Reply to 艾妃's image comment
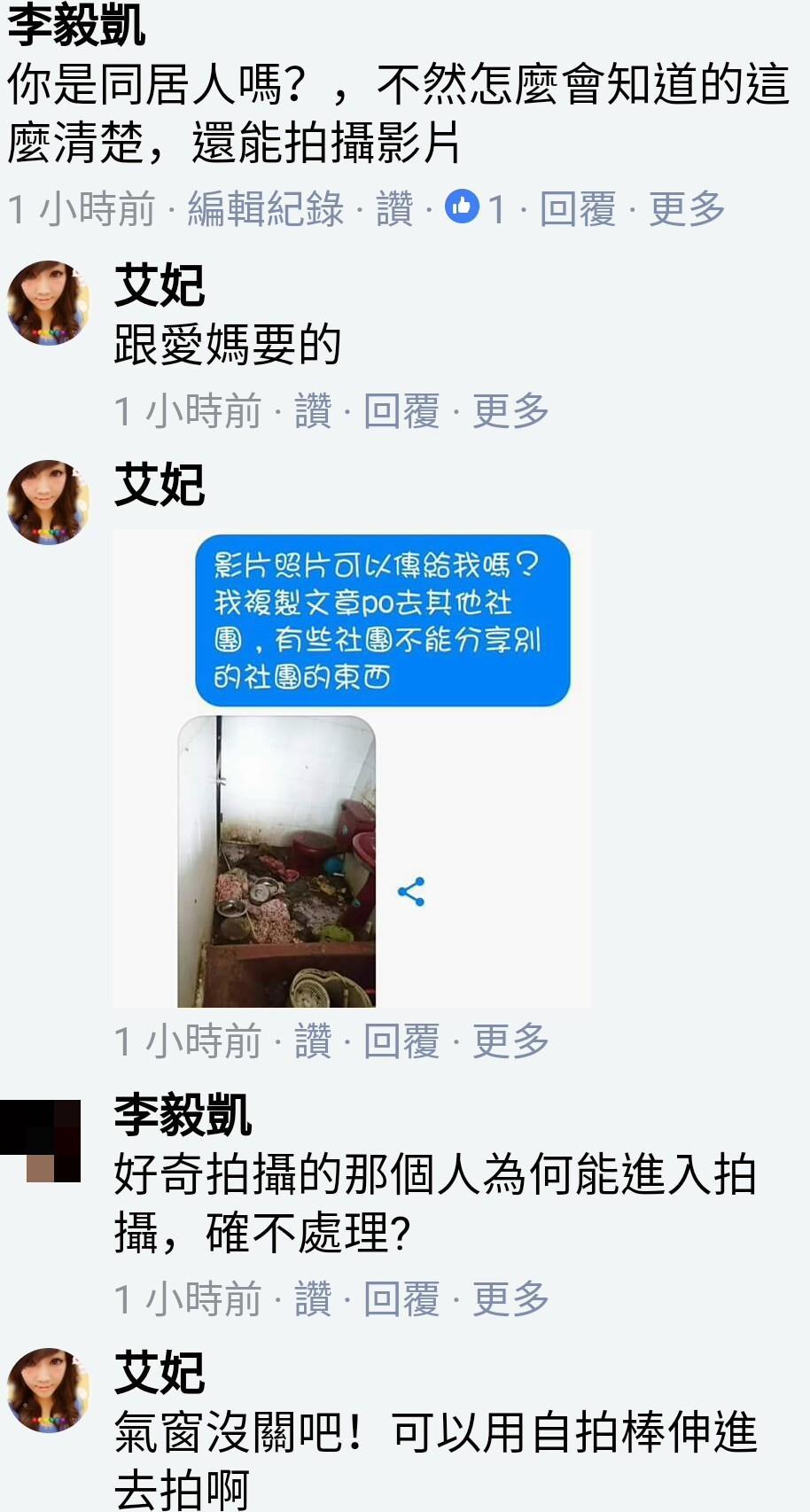This screenshot has width=810, height=1512. coord(401,1041)
